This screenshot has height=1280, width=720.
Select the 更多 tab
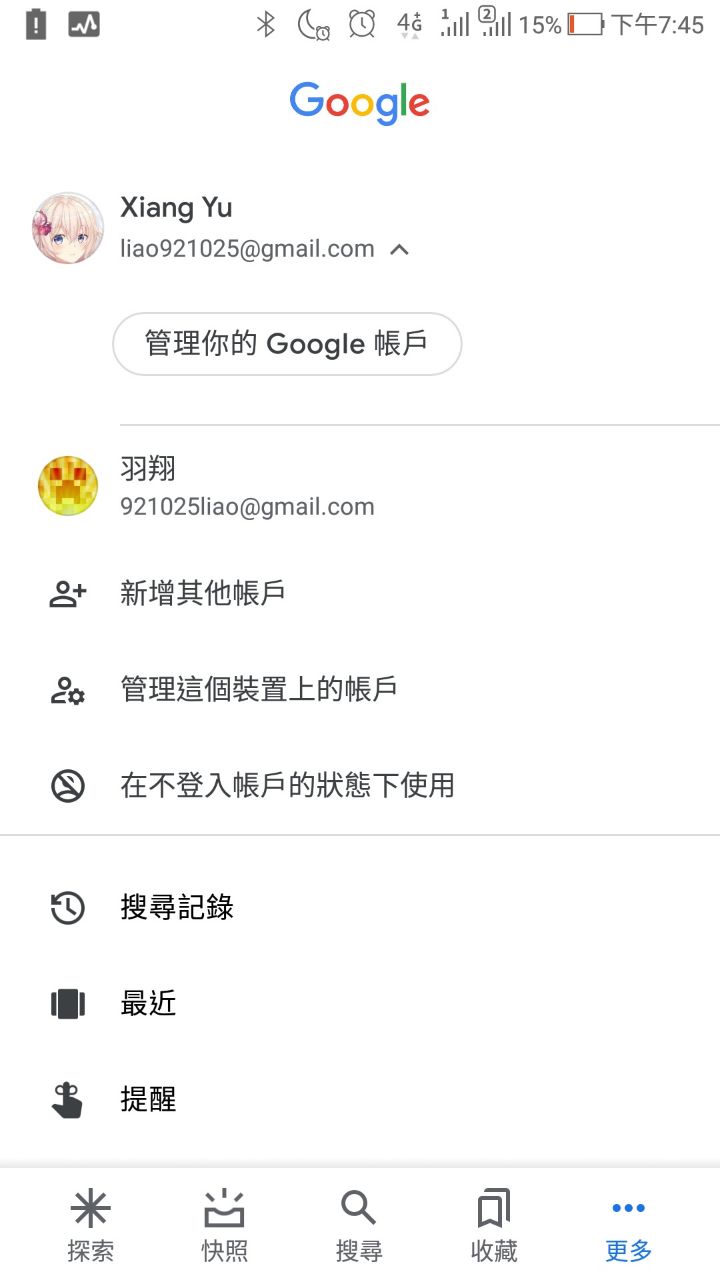(x=628, y=1225)
